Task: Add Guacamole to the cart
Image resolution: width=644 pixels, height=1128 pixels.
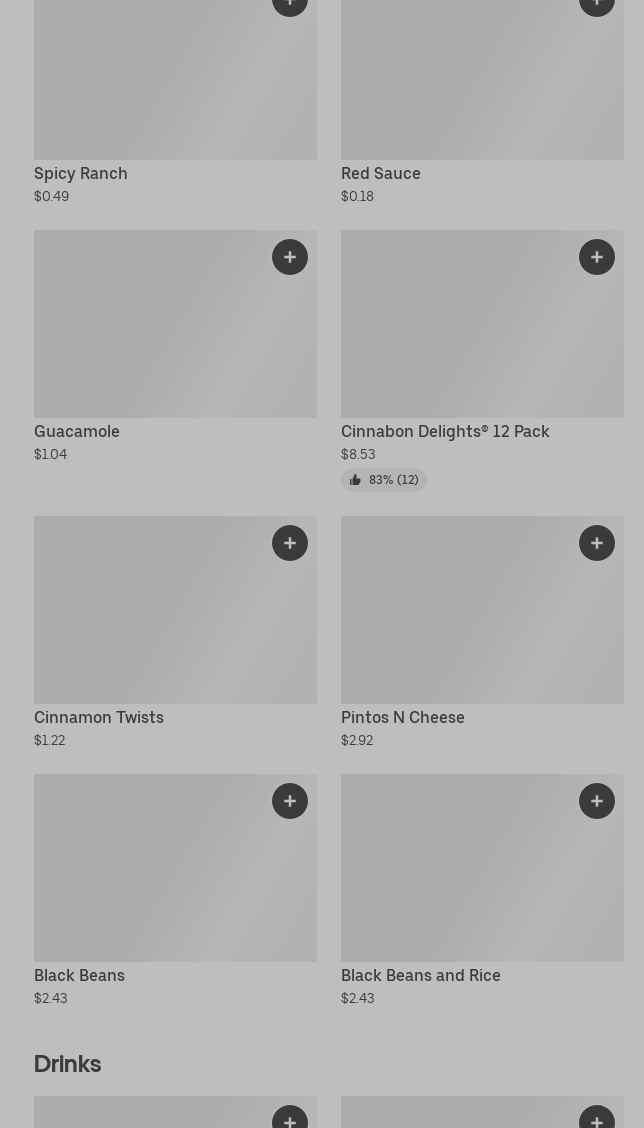Action: click(290, 257)
